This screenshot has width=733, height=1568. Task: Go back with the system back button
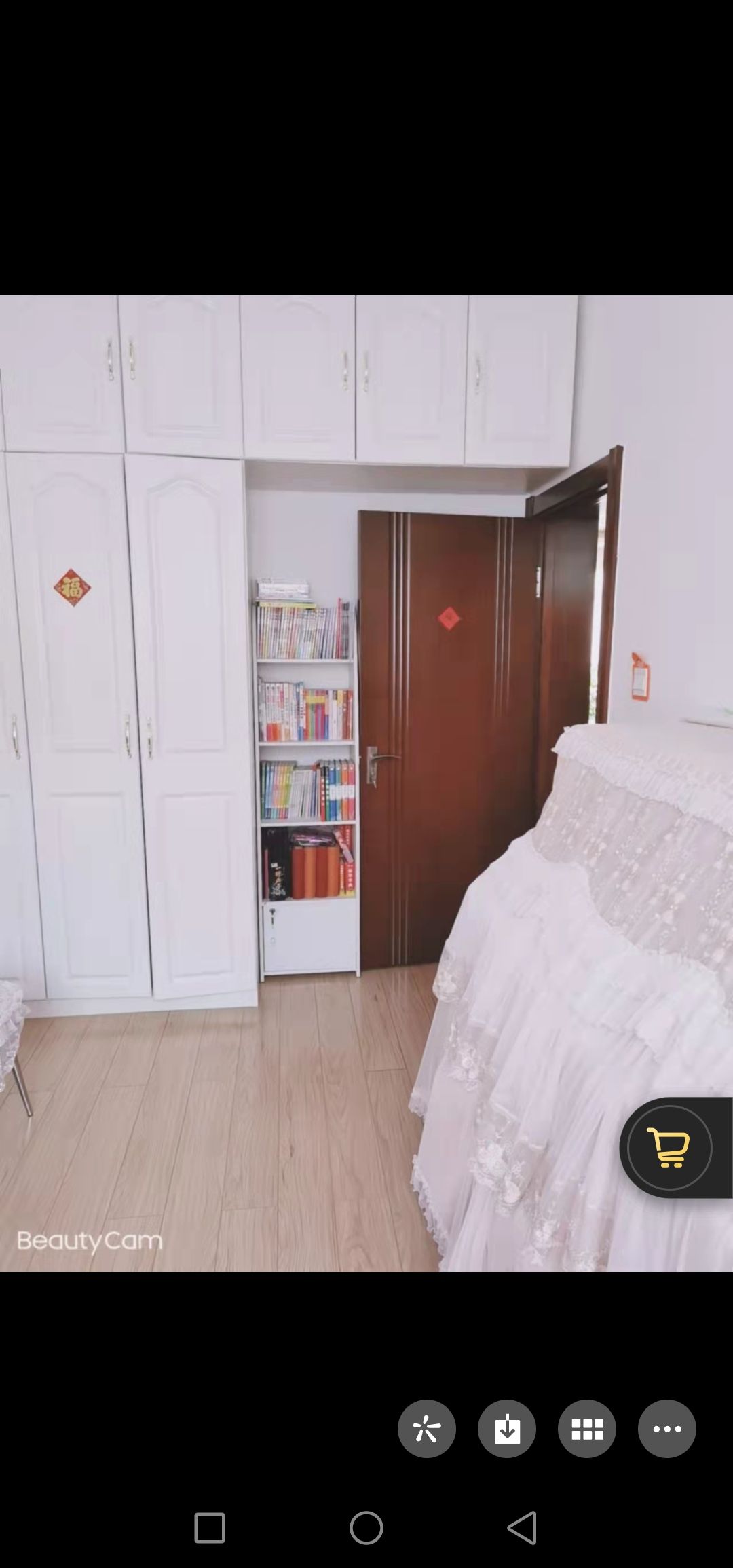[522, 1527]
